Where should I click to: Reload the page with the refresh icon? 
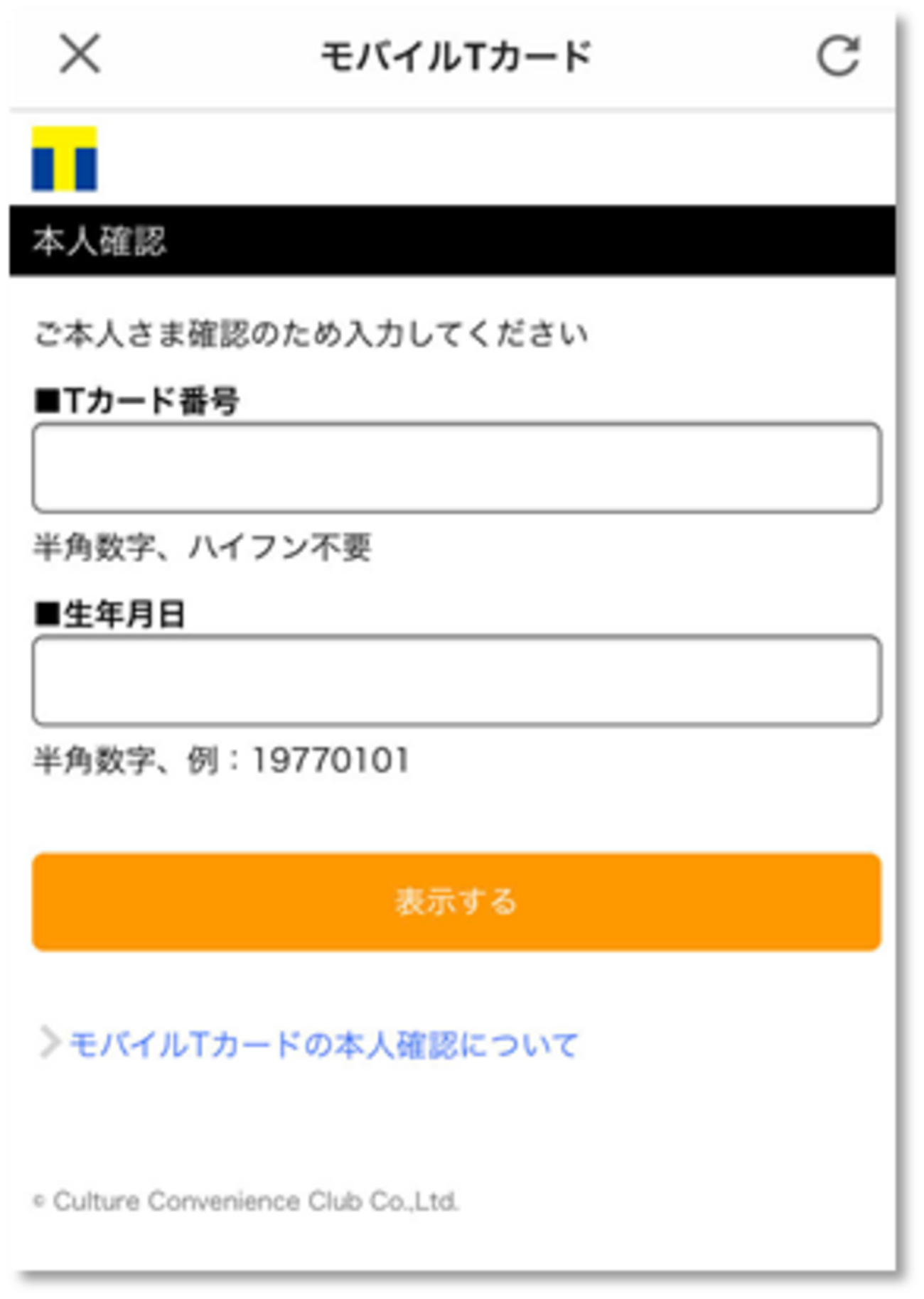point(838,55)
